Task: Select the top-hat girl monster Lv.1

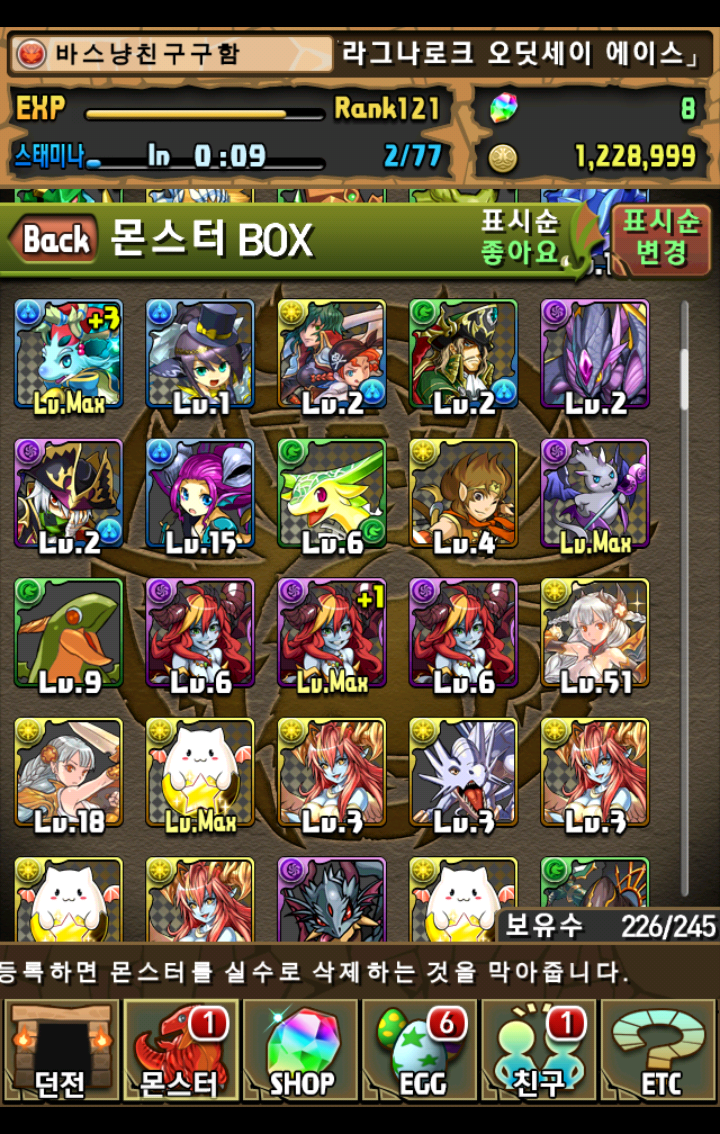Action: pyautogui.click(x=200, y=354)
